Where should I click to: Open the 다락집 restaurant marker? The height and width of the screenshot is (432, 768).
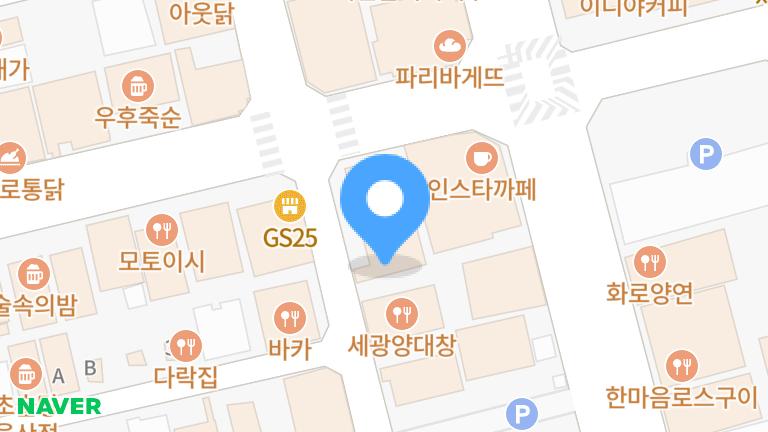185,346
